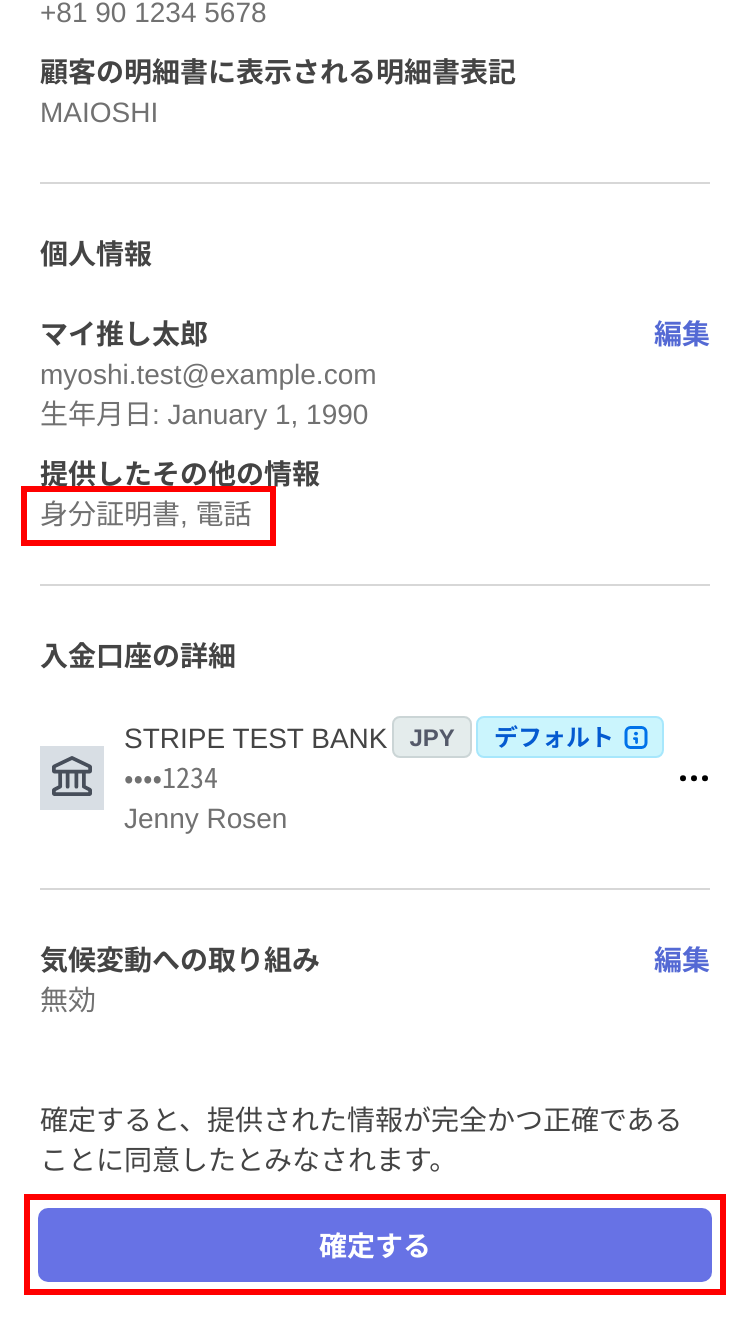Tap the 確定する button
The width and height of the screenshot is (750, 1334).
click(375, 1245)
